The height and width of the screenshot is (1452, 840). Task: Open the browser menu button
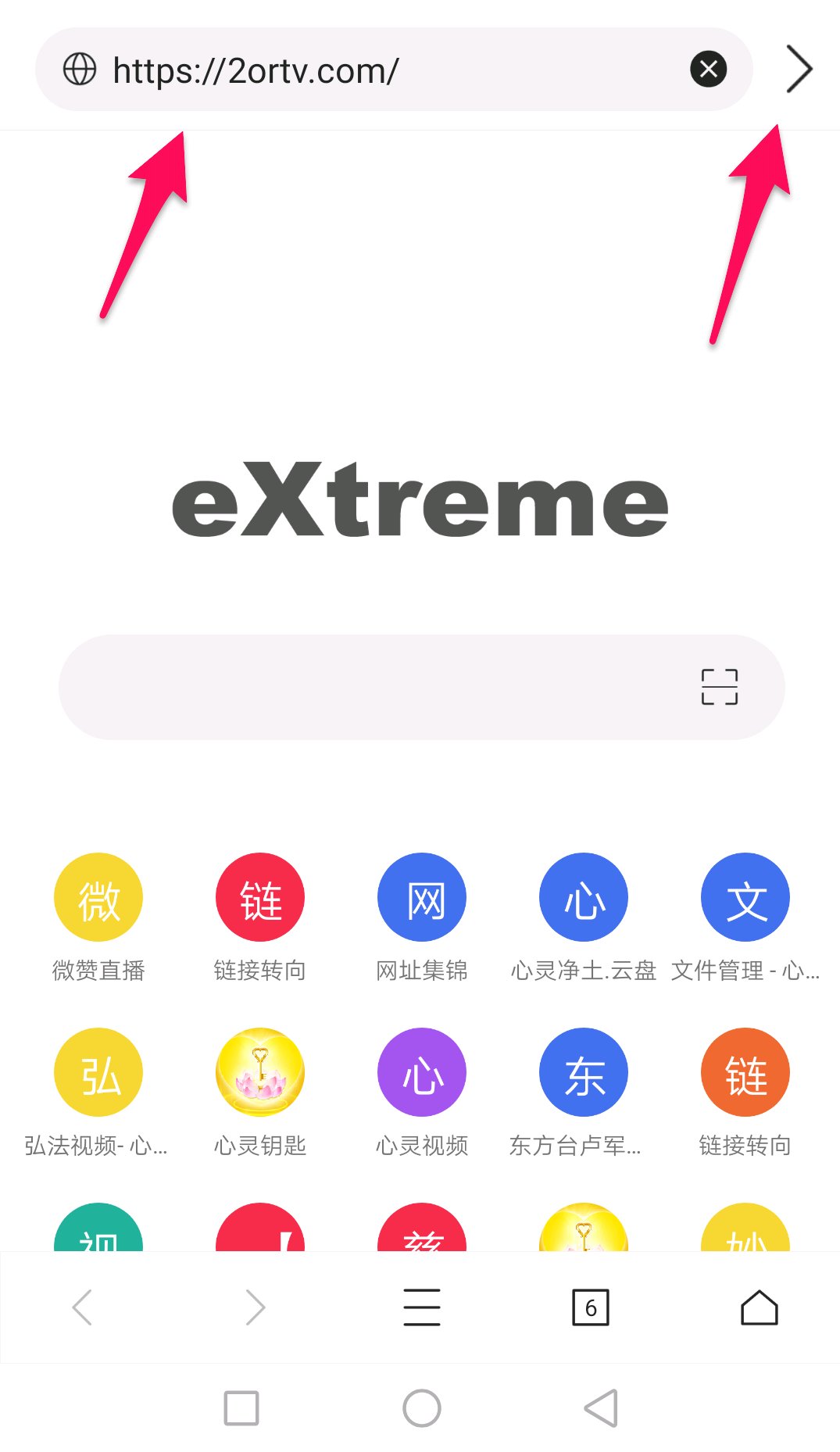[422, 1307]
